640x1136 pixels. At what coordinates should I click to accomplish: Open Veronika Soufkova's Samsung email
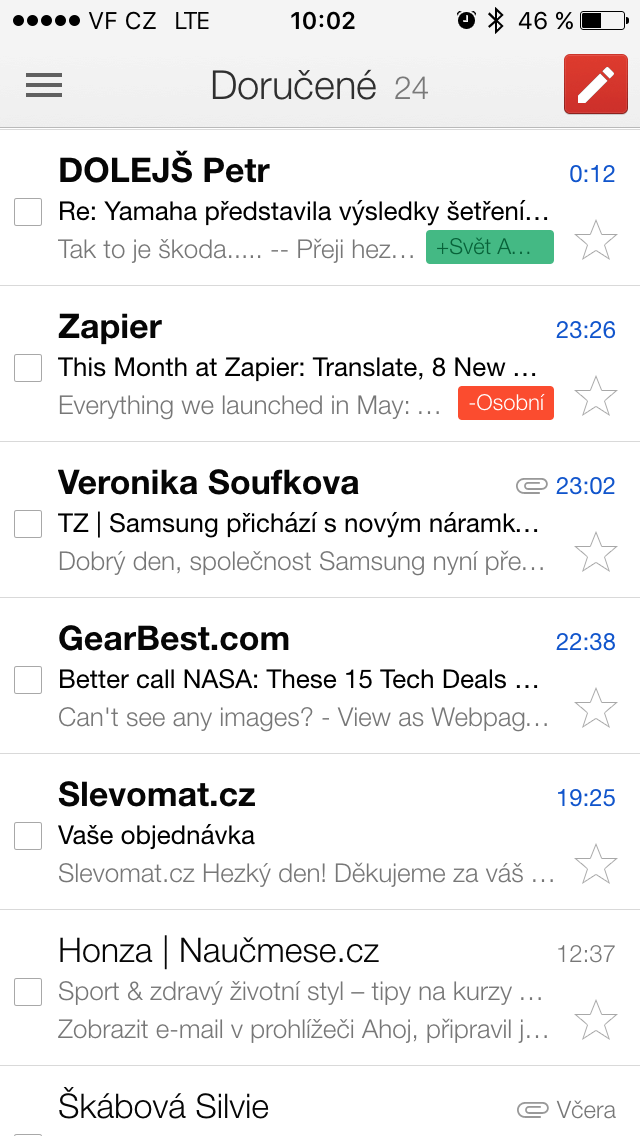point(320,520)
